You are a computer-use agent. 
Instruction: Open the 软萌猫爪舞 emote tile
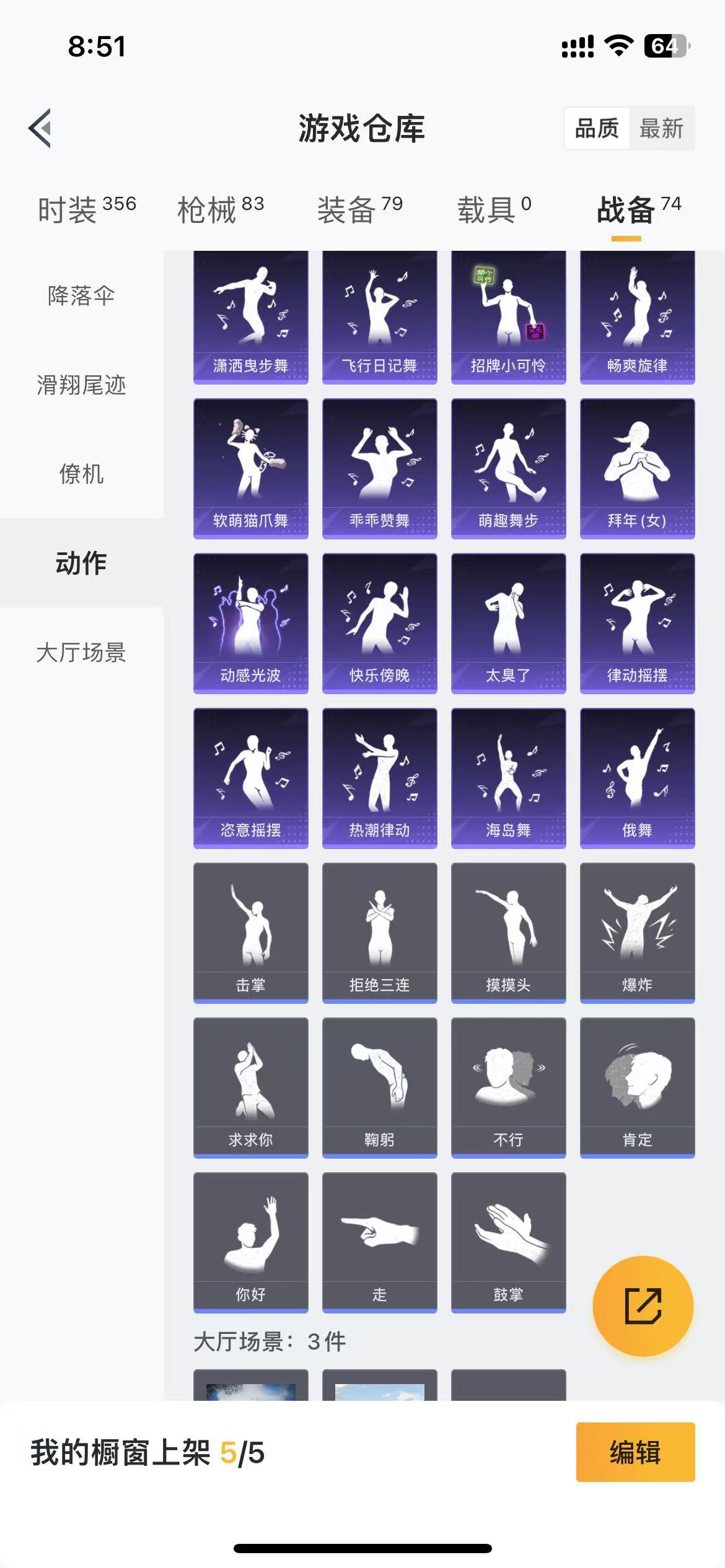coord(251,469)
